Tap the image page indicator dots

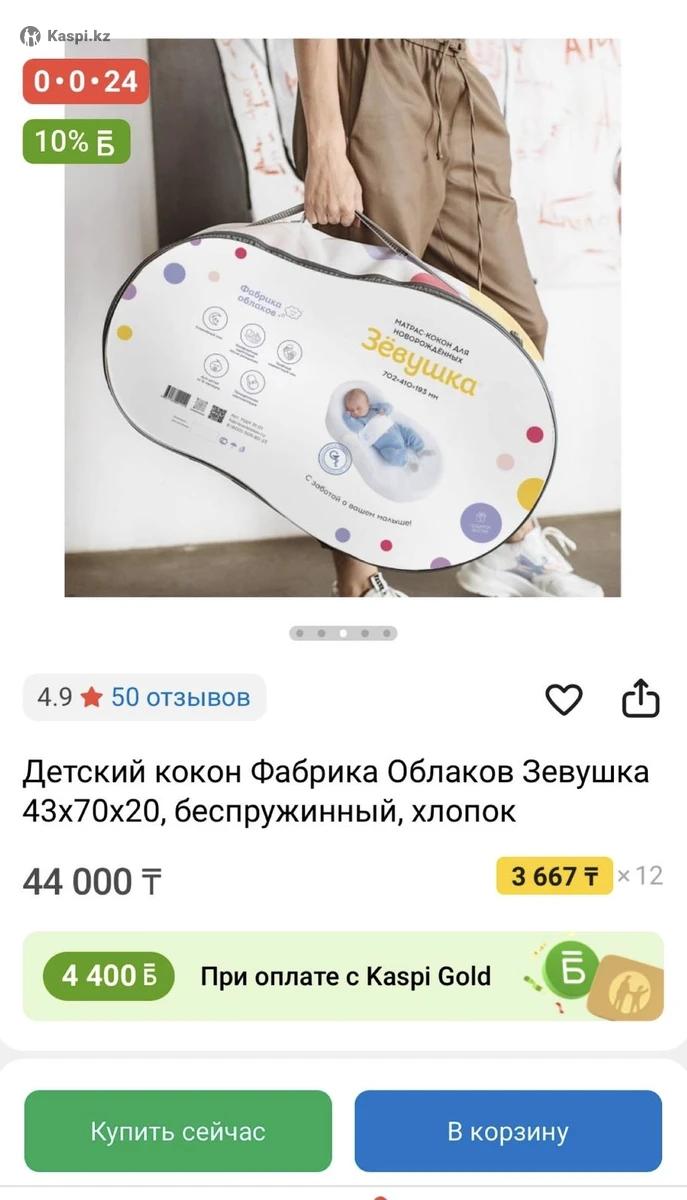(x=343, y=633)
